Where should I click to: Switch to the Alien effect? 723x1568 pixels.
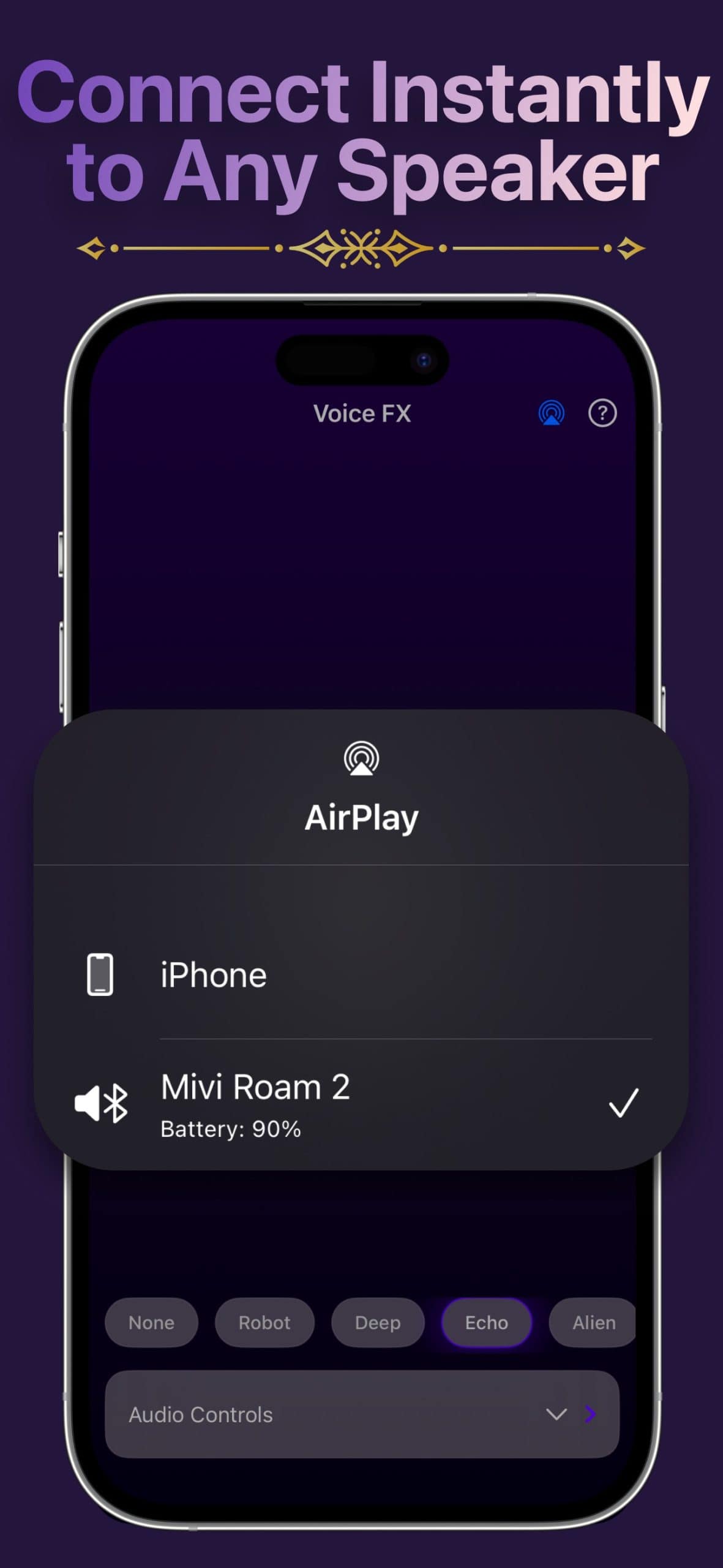[x=592, y=1322]
